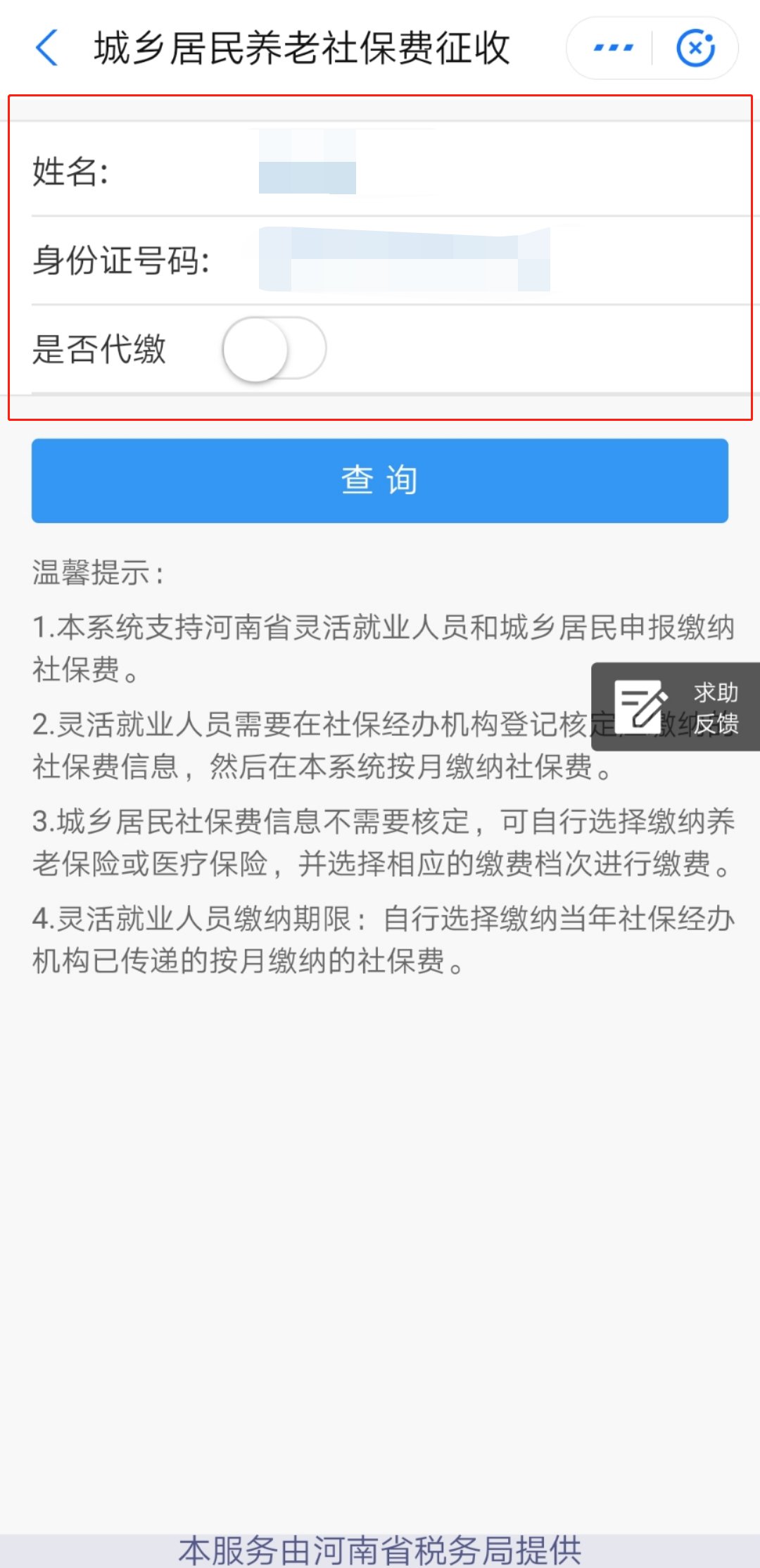Toggle the 是否代缴 switch
Viewport: 760px width, 1568px height.
click(x=274, y=349)
